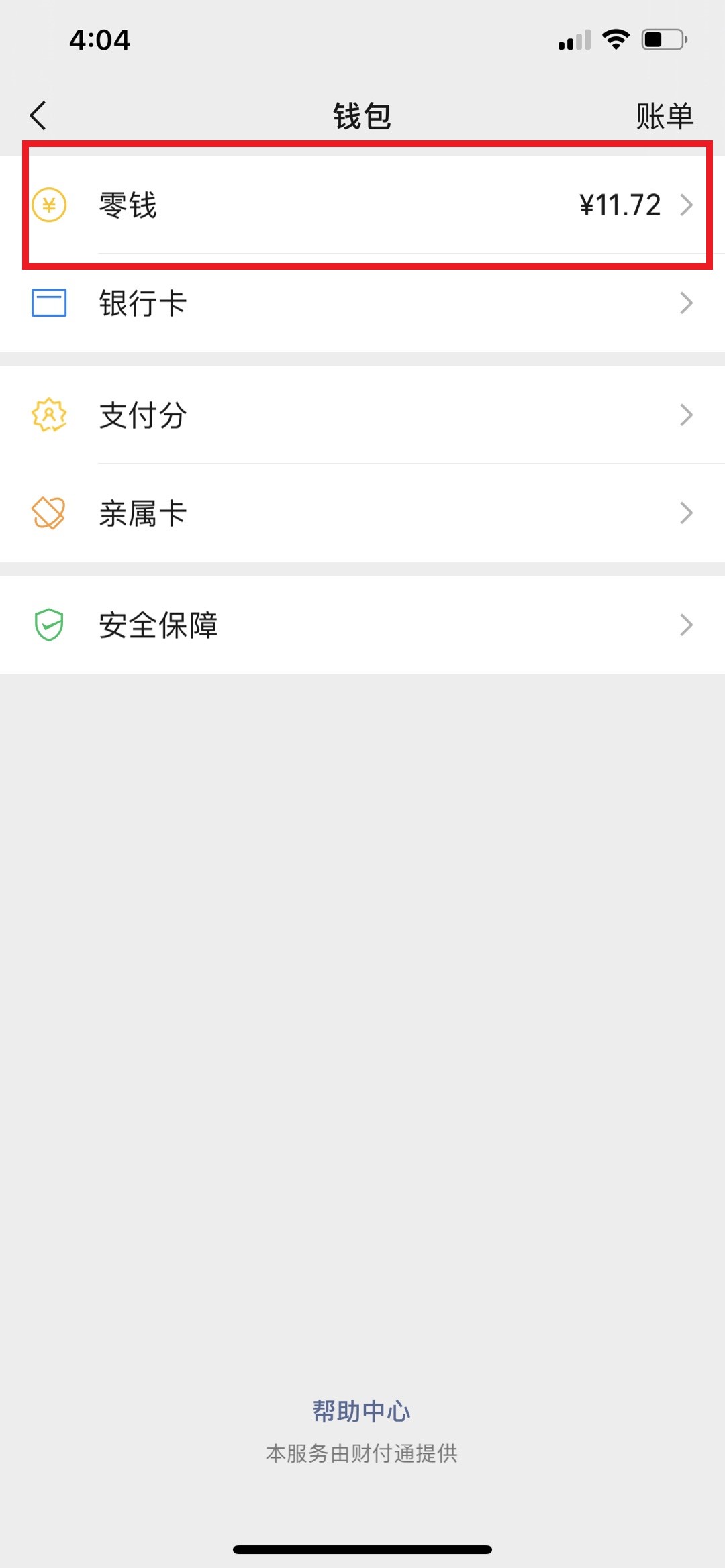
Task: Open the 银行卡 row
Action: coord(362,303)
